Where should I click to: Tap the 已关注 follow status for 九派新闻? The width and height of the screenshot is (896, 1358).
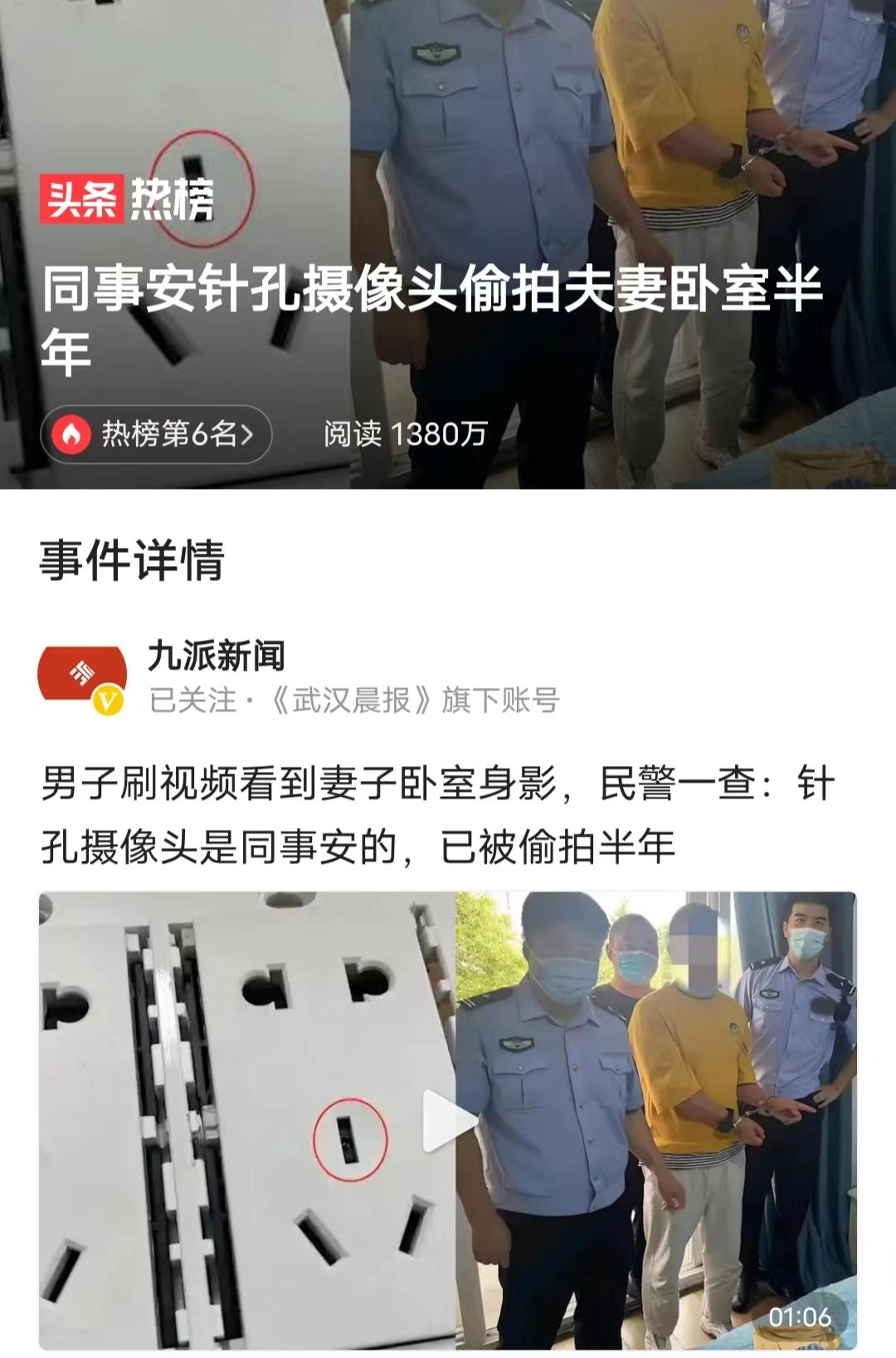point(192,701)
